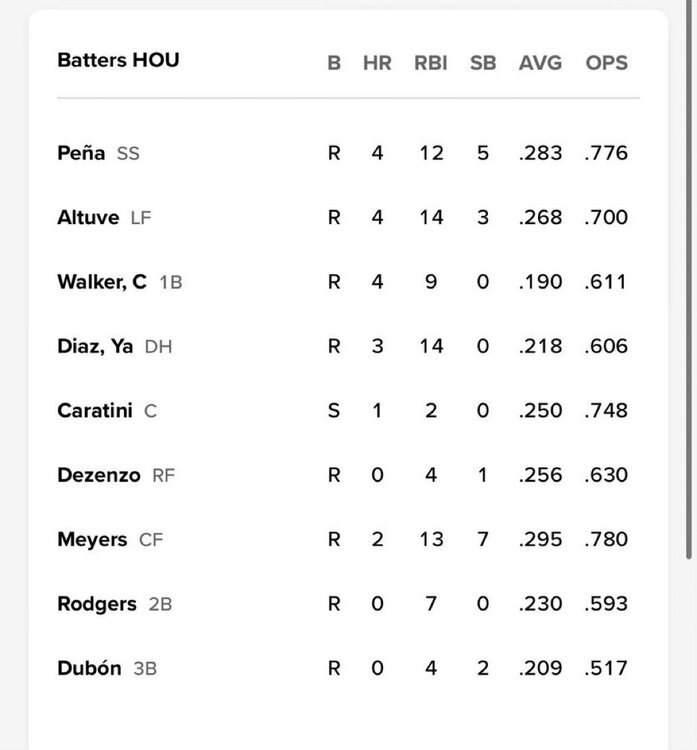View Altuve's player details
Viewport: 697px width, 750px height.
88,218
